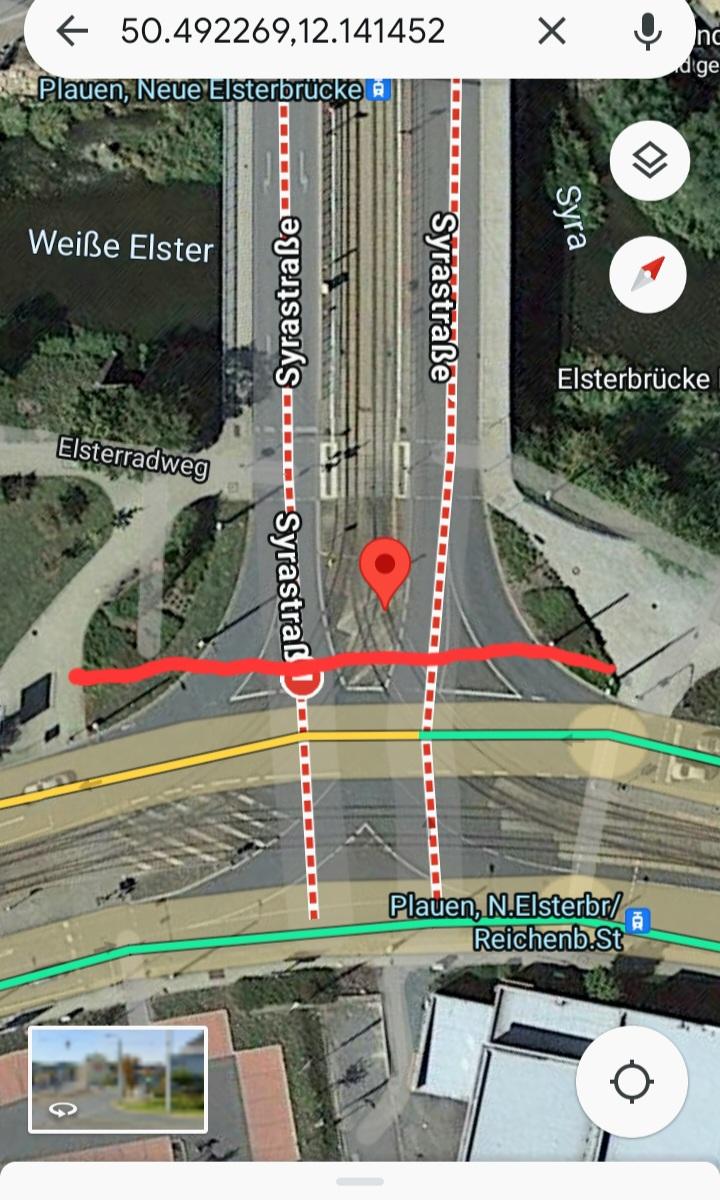This screenshot has width=720, height=1200.
Task: Expand the bottom sheet handle
Action: (x=360, y=1181)
